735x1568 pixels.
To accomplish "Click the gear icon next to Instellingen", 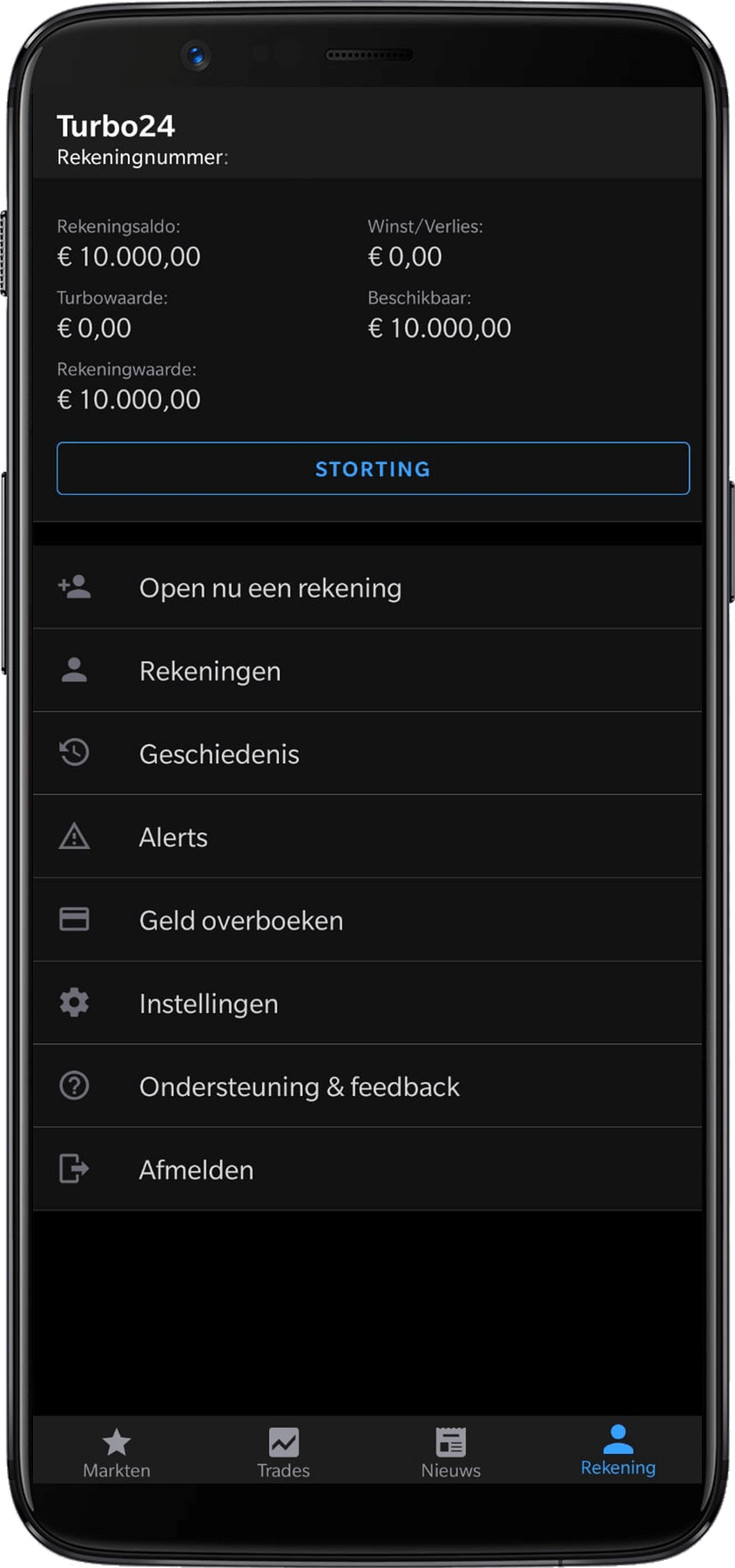I will (x=74, y=1003).
